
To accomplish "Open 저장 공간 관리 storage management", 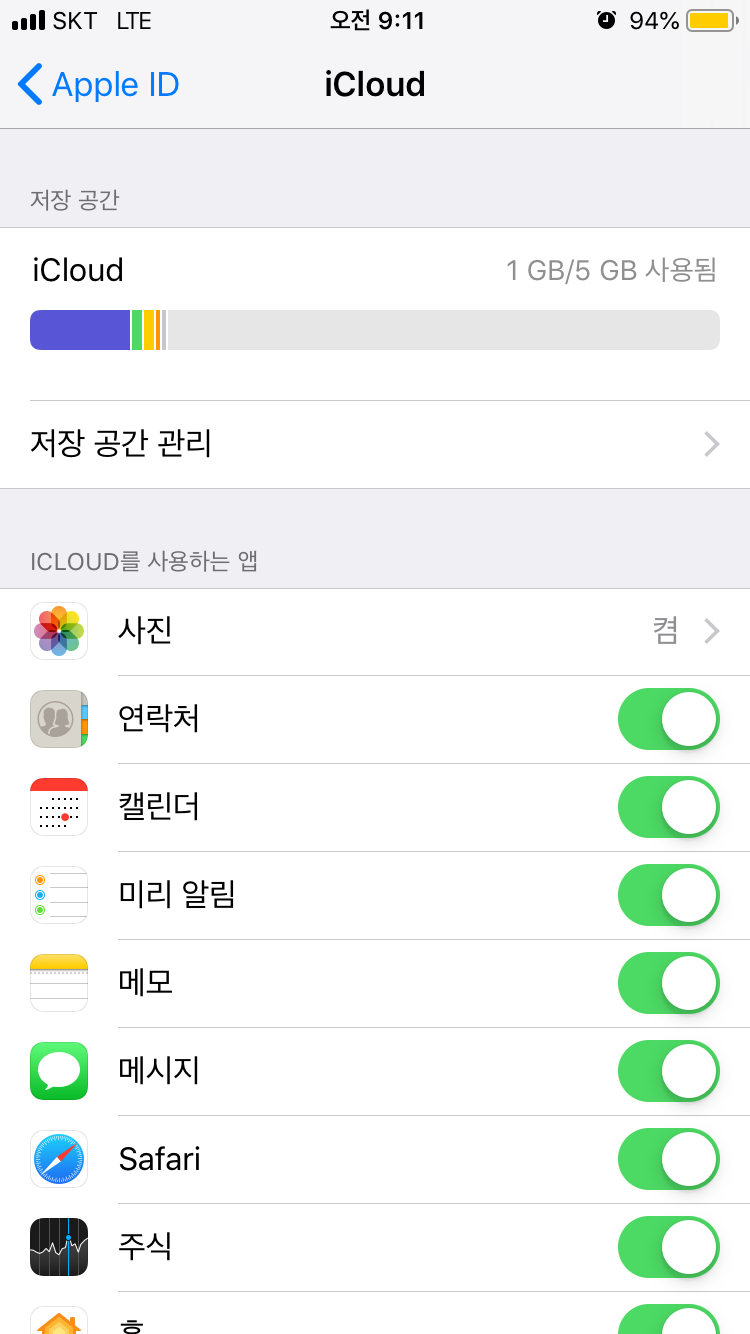I will click(375, 444).
